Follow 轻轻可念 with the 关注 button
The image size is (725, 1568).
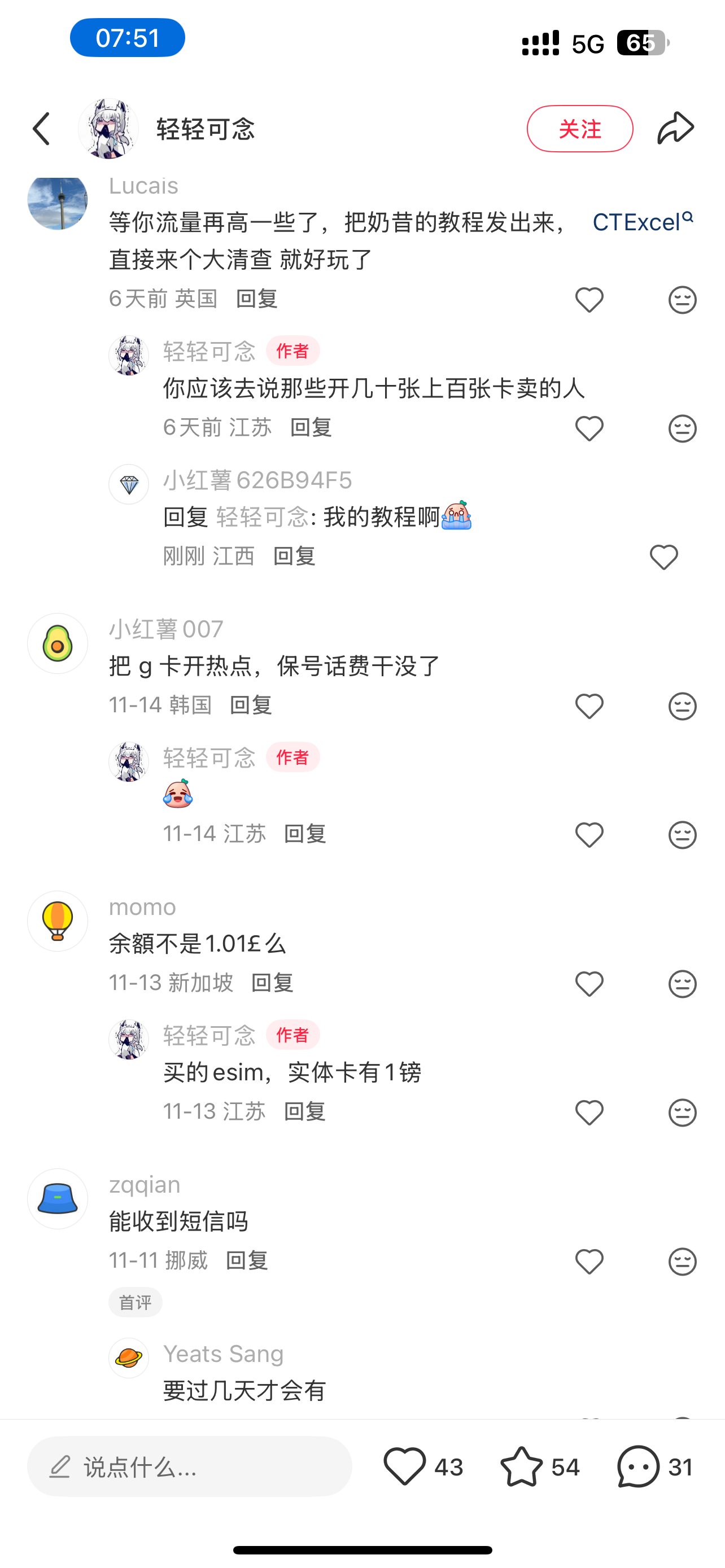(579, 129)
